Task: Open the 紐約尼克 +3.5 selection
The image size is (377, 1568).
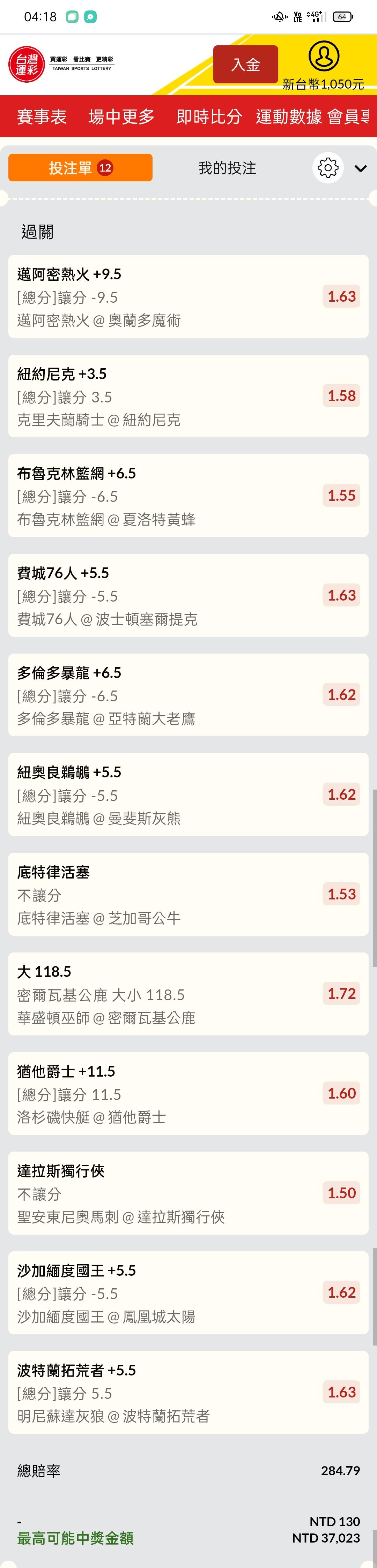Action: click(x=188, y=396)
